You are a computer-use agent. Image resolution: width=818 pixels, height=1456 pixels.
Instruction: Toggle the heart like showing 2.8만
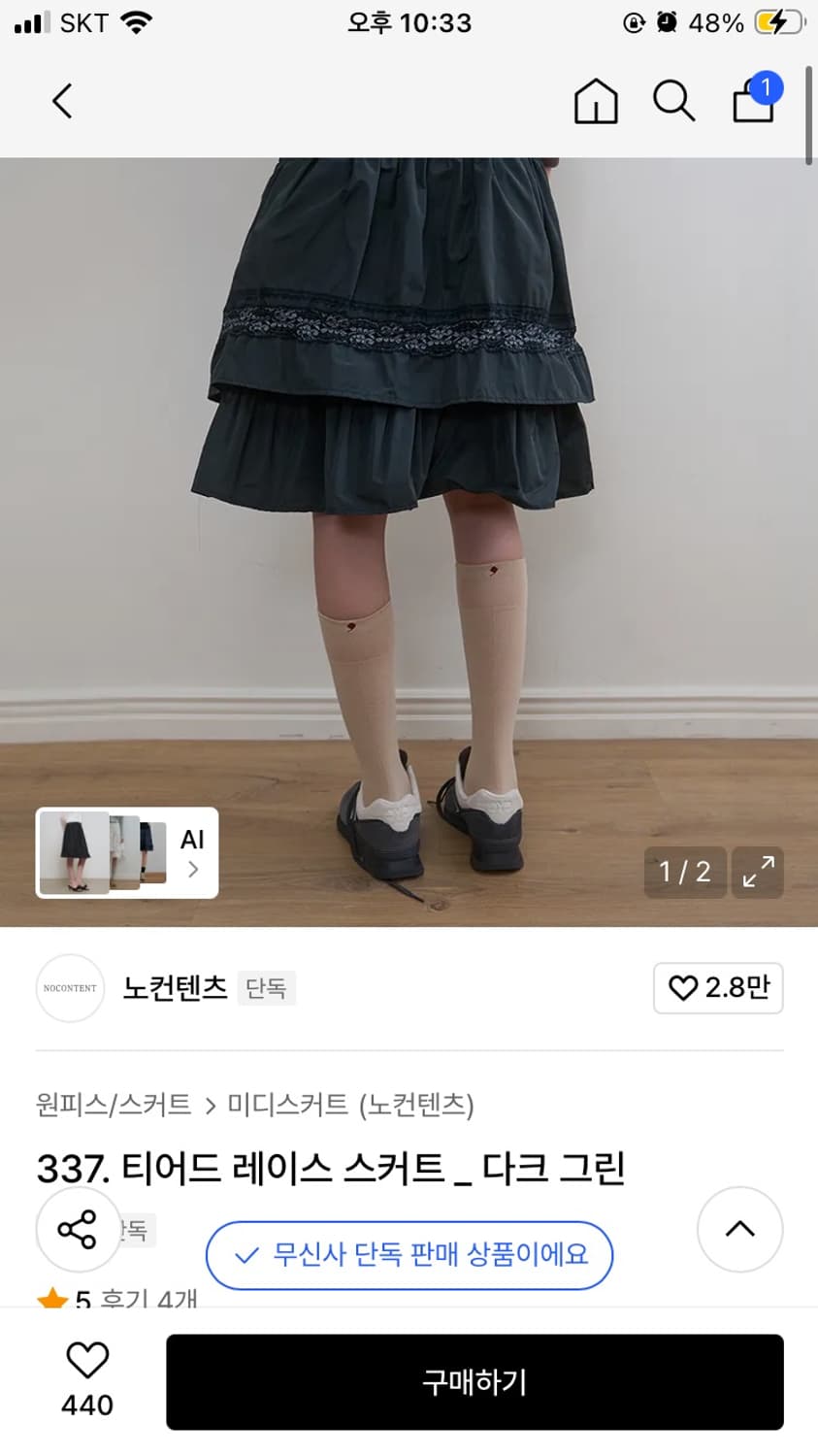[x=718, y=988]
